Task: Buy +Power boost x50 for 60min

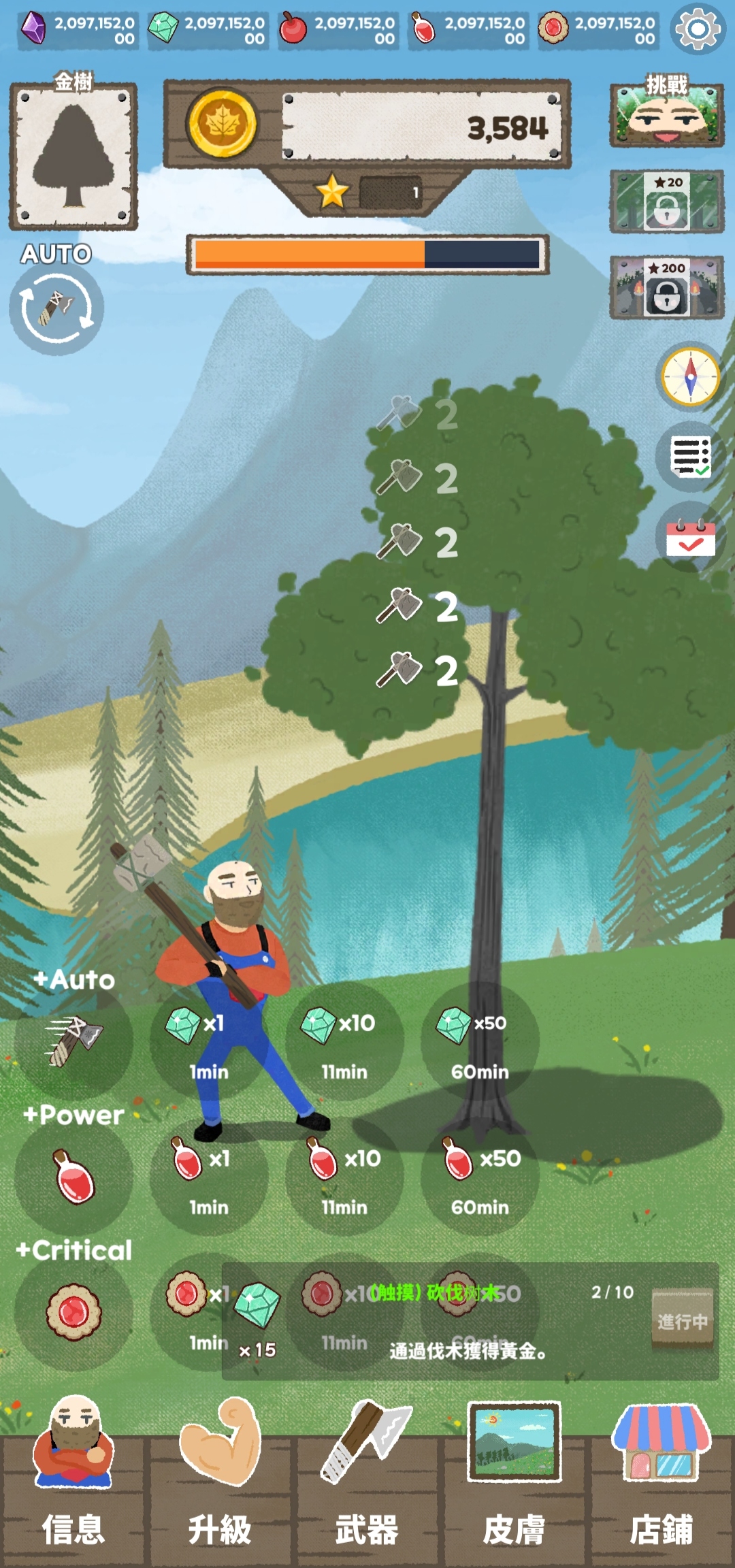Action: [480, 1177]
